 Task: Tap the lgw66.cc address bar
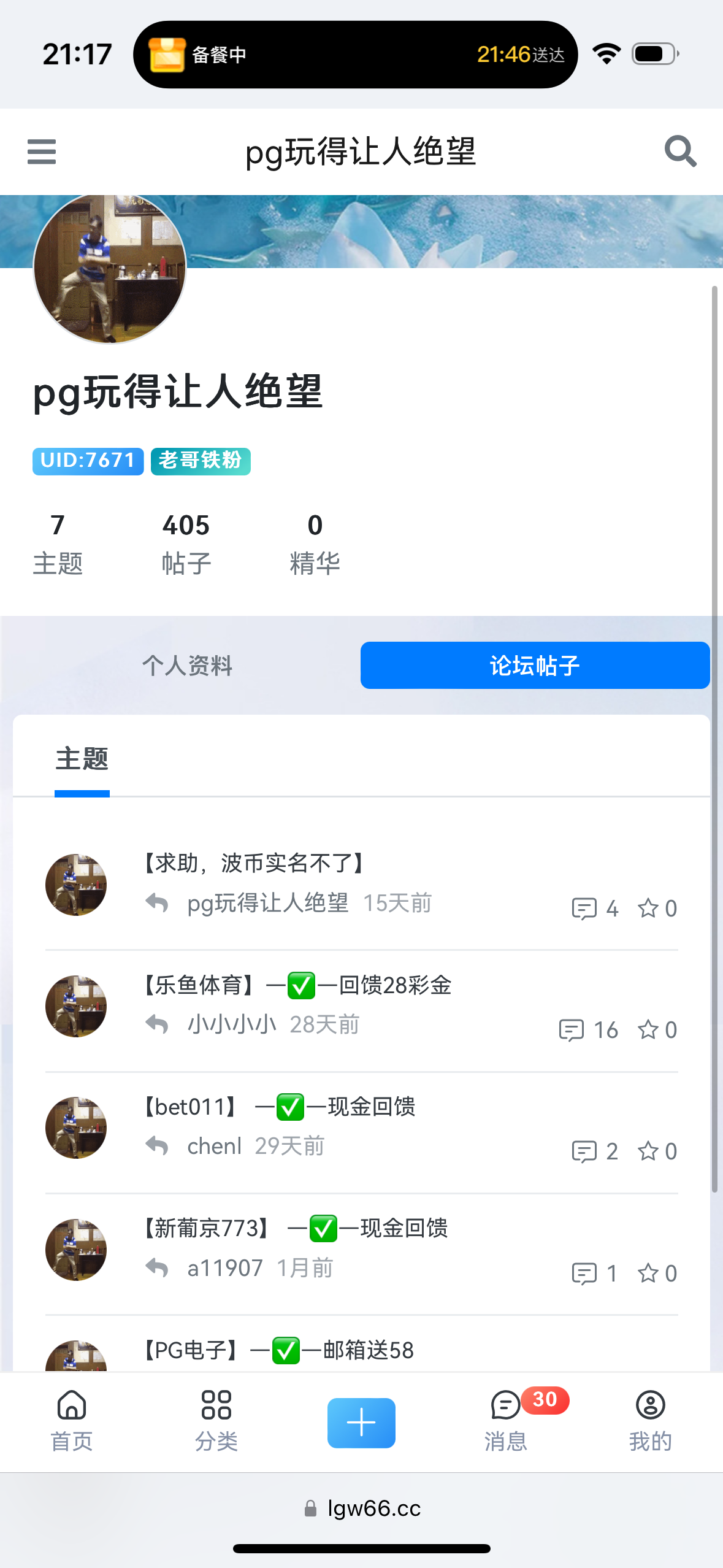[x=362, y=1508]
